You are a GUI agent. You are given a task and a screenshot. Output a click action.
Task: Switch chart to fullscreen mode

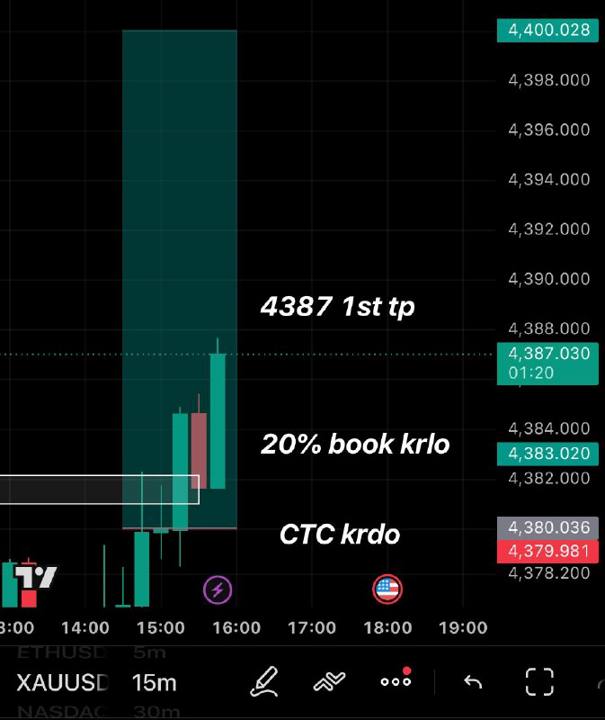(x=539, y=682)
